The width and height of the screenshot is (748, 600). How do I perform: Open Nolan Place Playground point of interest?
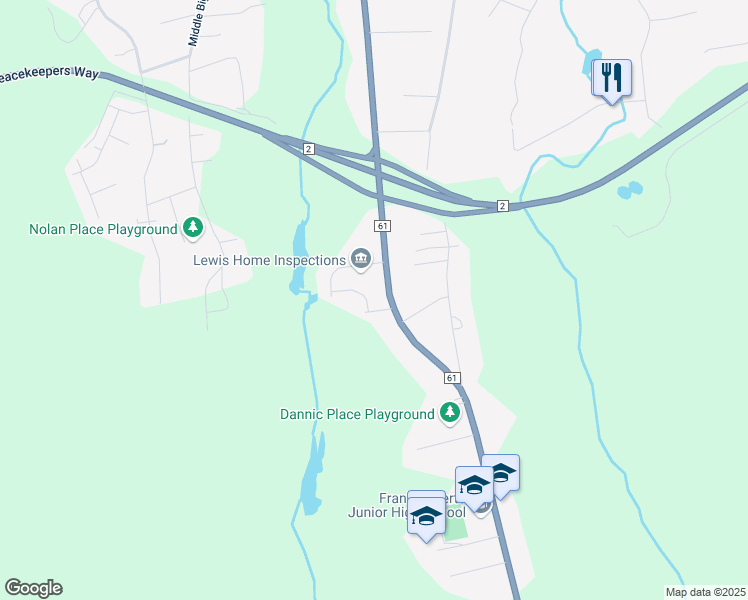point(193,229)
